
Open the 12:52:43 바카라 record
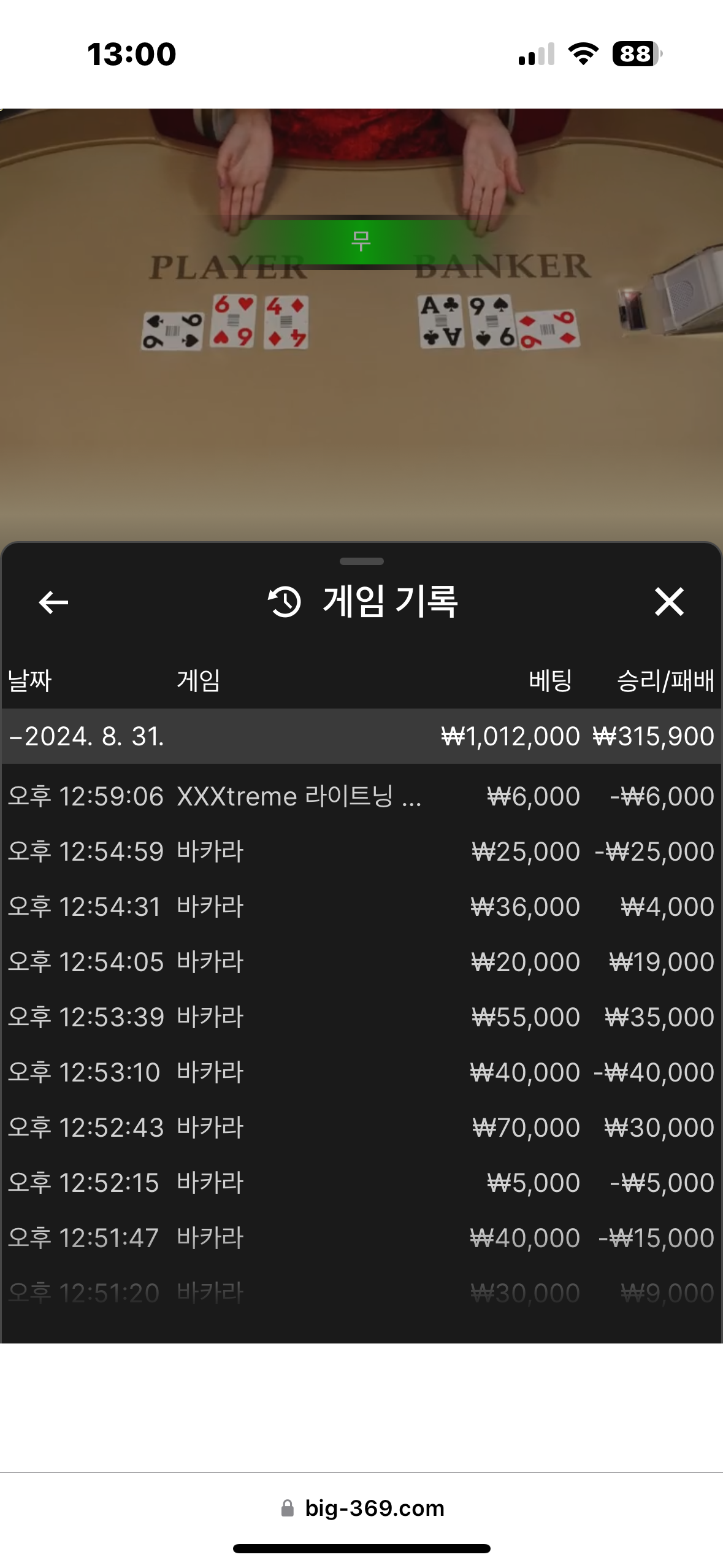click(361, 1128)
